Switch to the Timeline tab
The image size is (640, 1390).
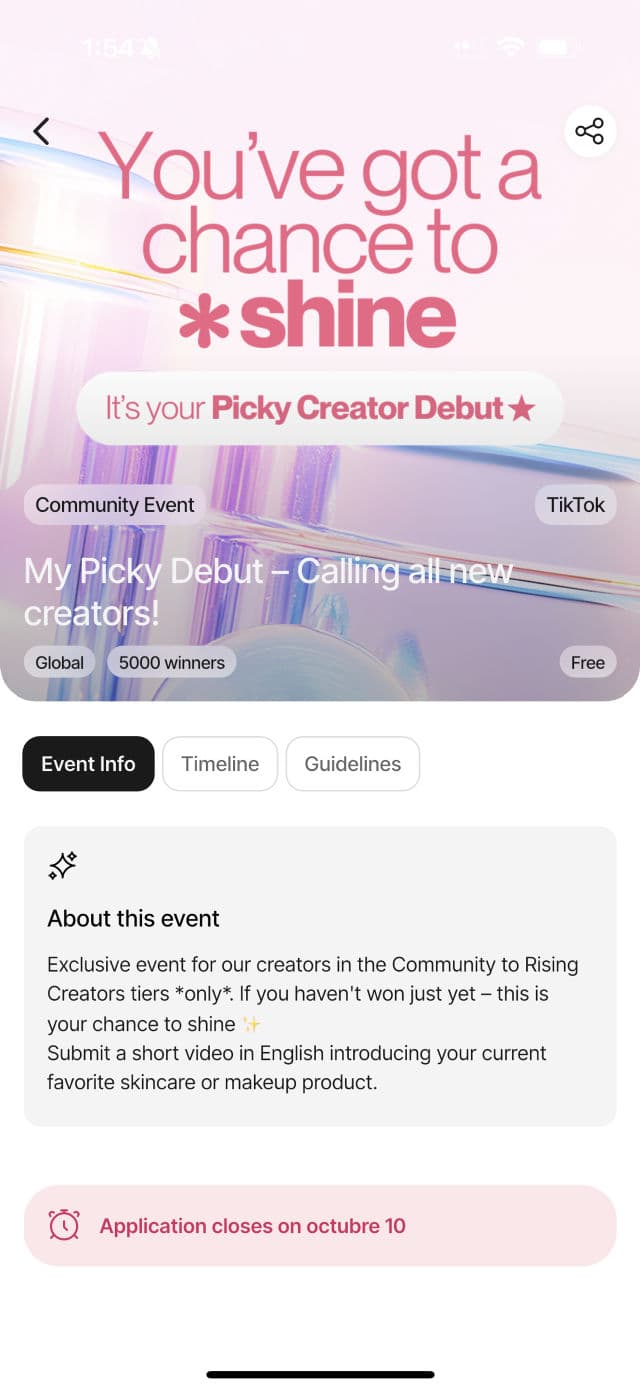tap(220, 764)
